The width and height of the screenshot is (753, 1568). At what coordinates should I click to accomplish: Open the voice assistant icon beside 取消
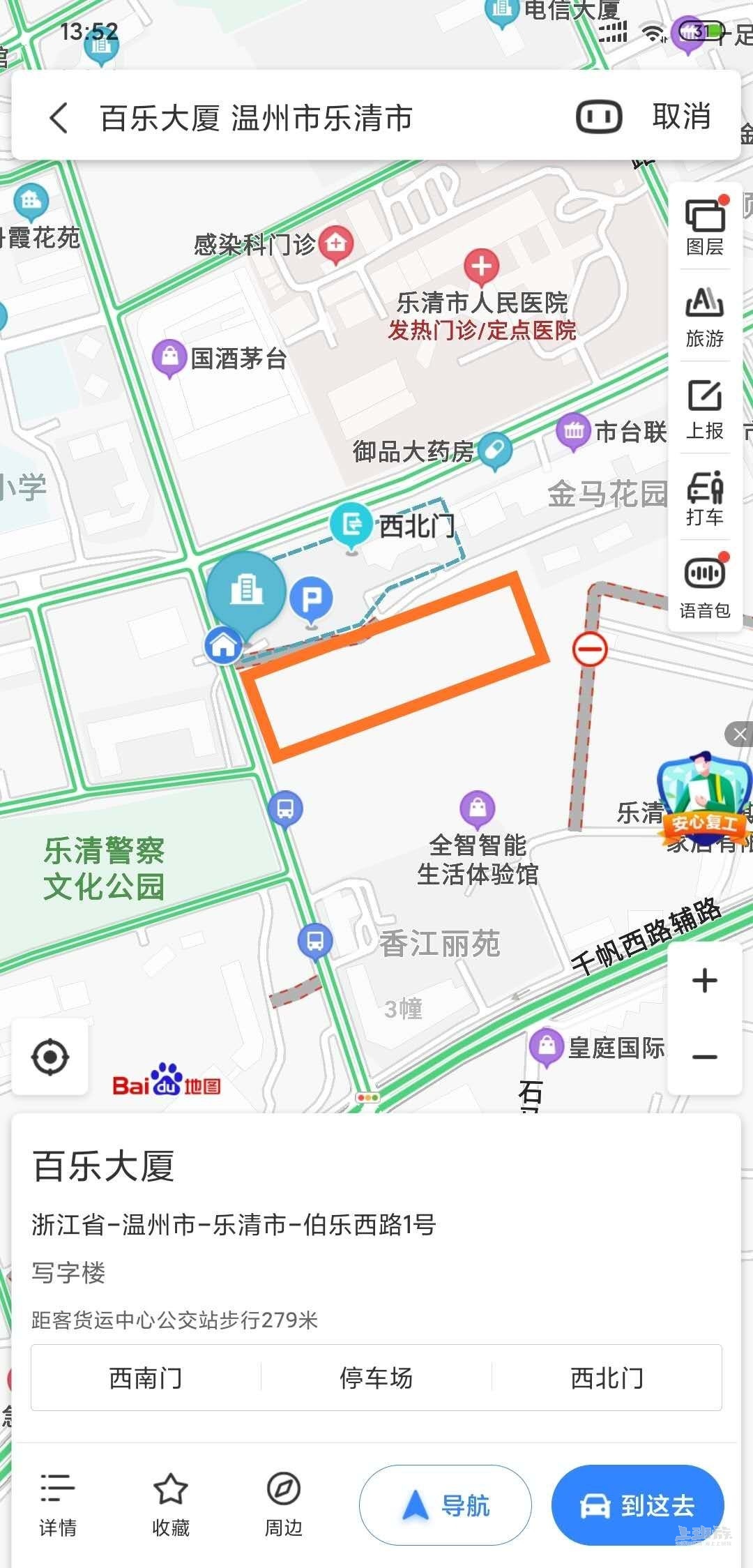click(598, 116)
